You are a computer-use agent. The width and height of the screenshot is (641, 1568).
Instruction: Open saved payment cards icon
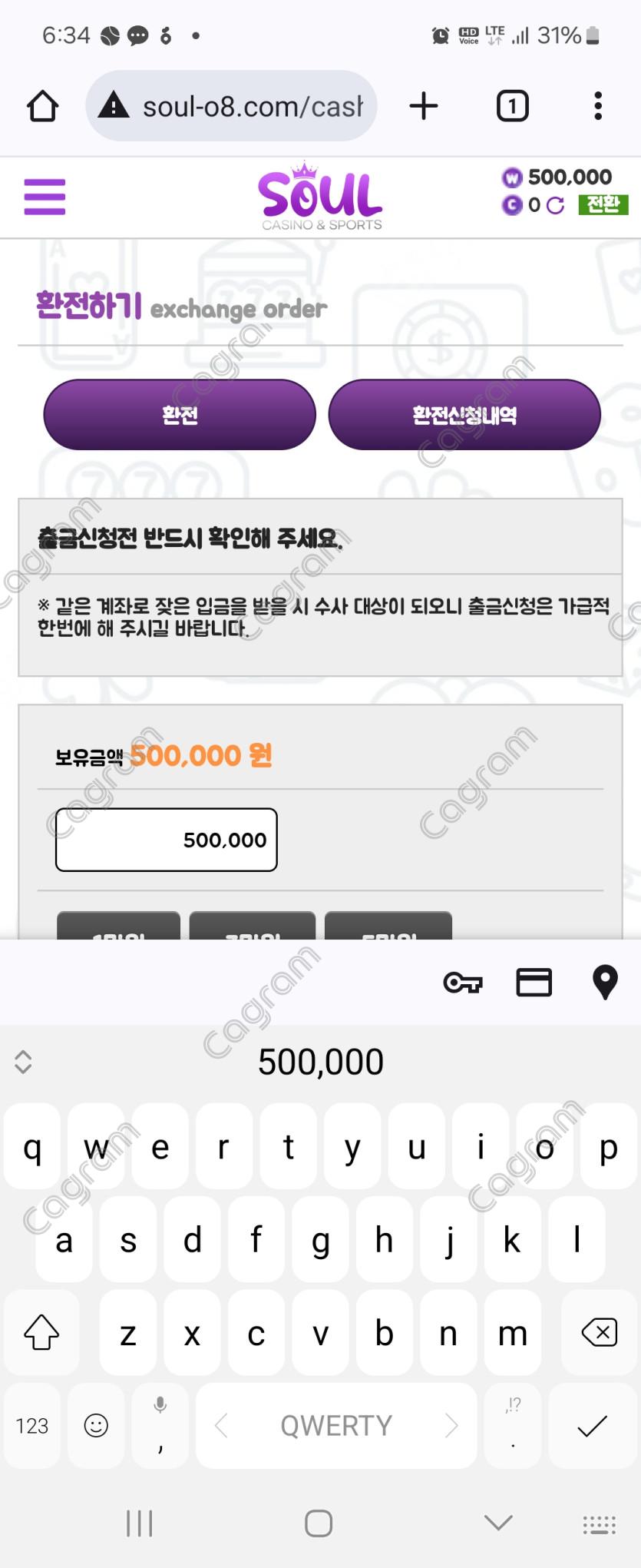click(534, 983)
